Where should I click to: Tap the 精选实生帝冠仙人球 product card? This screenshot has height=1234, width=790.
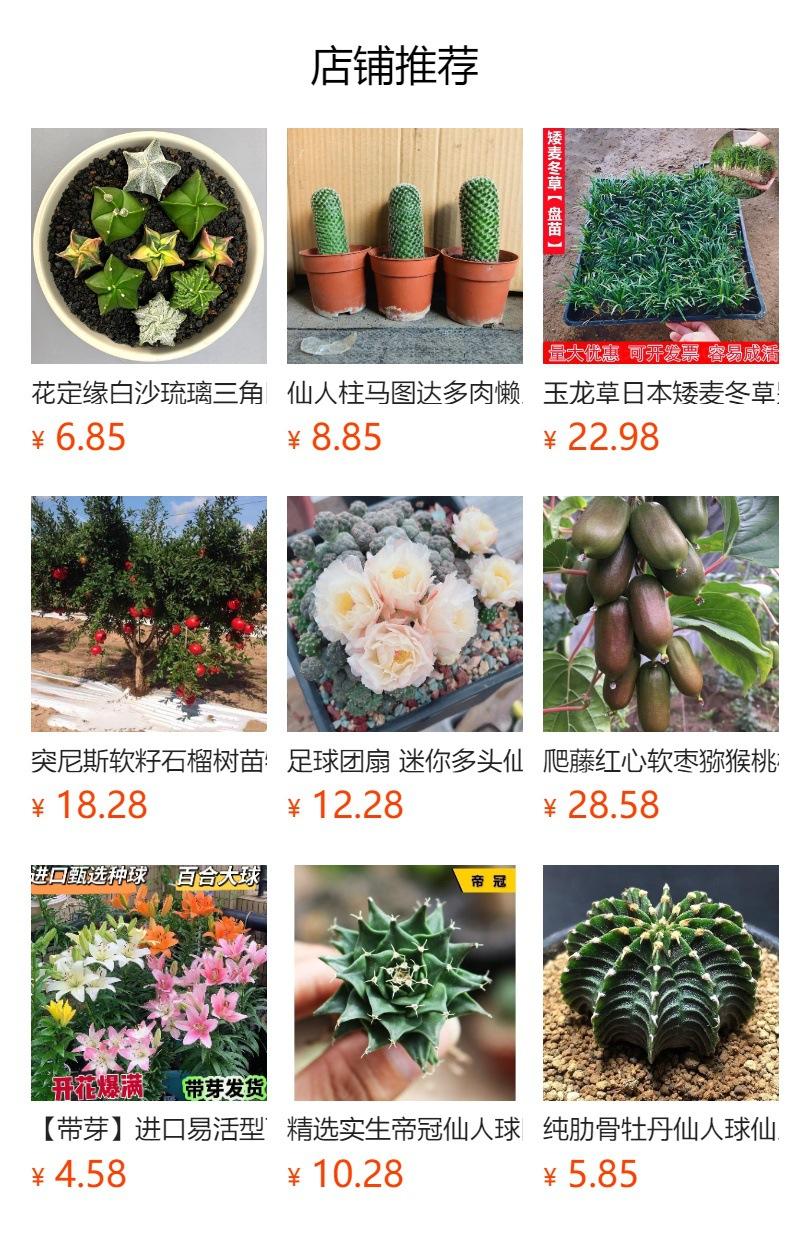405,1029
